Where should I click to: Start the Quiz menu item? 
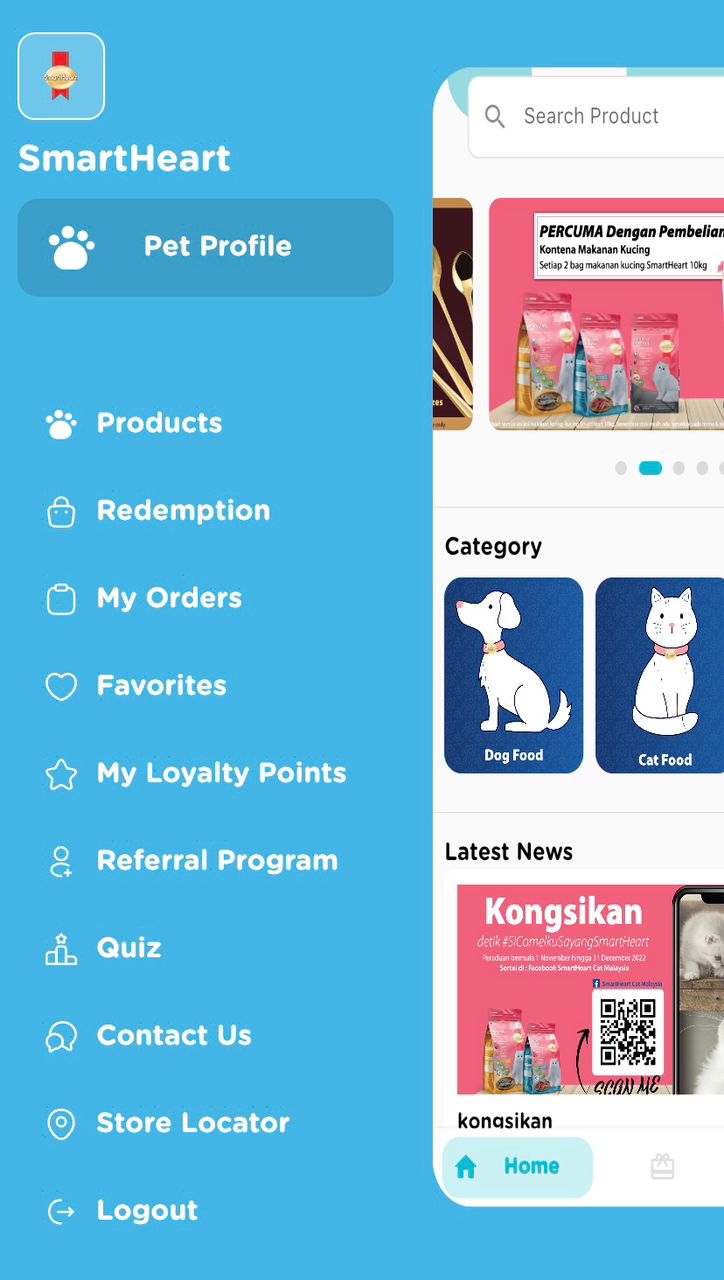(x=128, y=948)
